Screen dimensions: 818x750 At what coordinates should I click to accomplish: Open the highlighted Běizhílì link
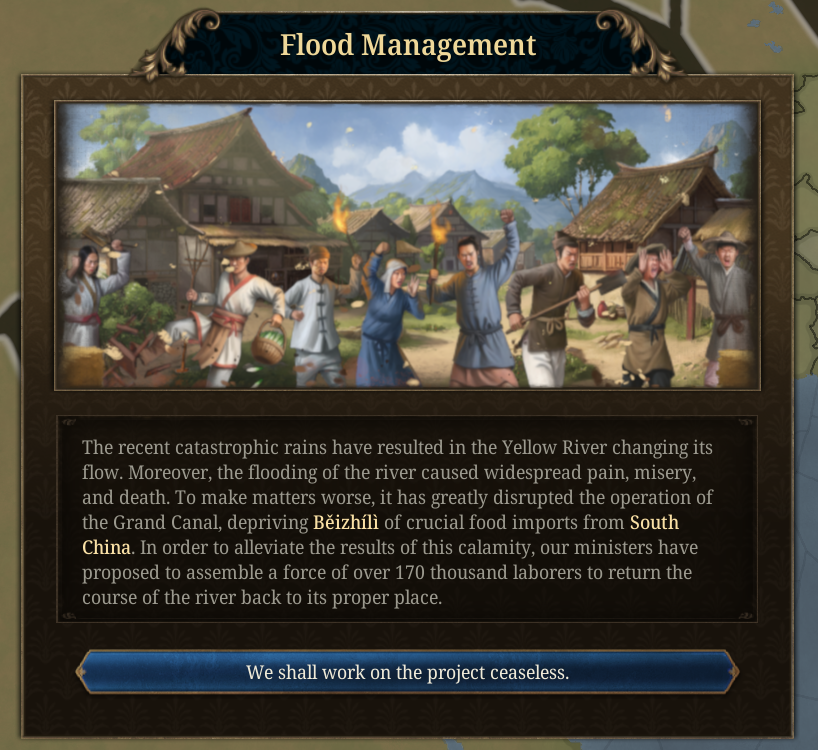352,523
